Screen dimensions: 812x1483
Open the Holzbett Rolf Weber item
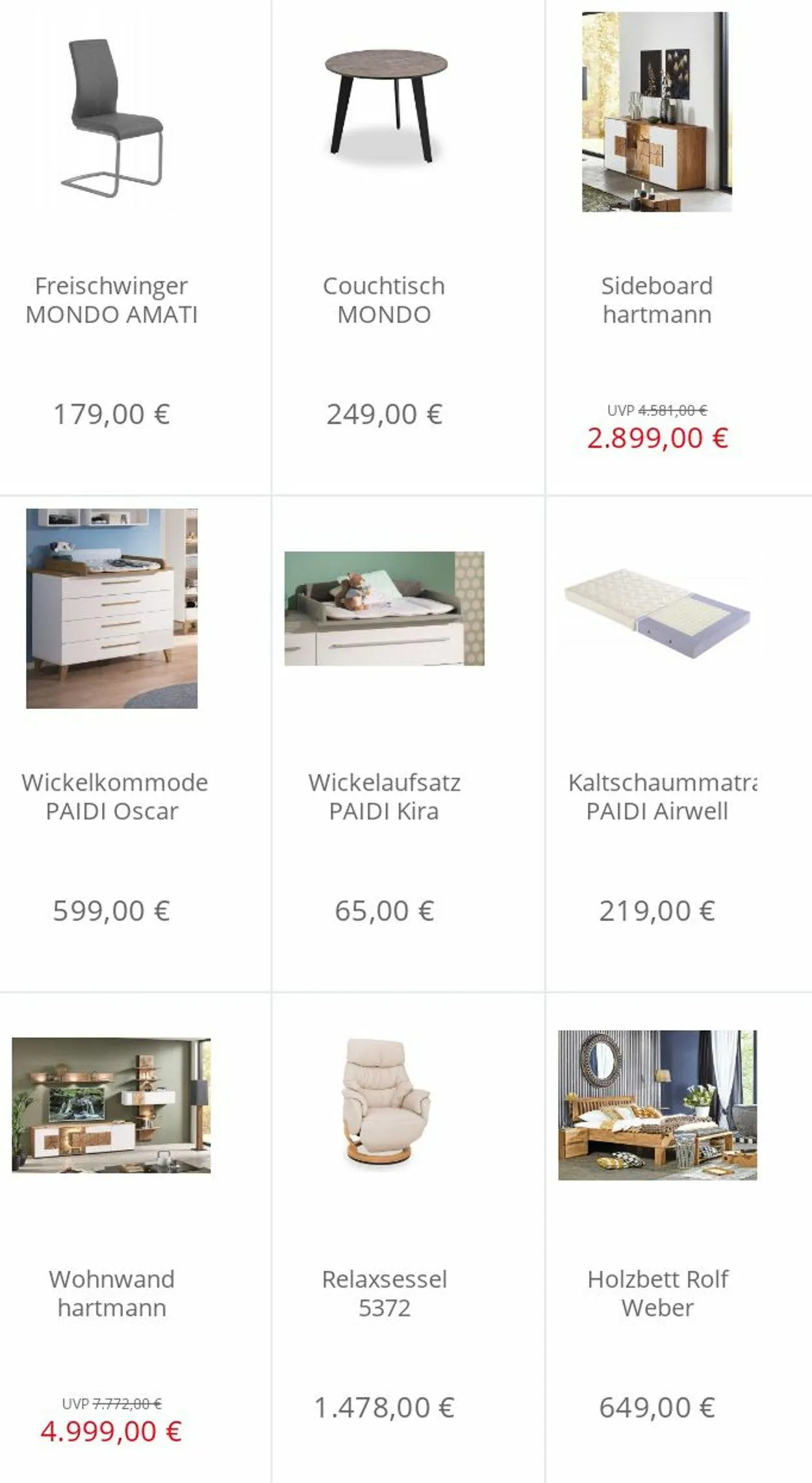[657, 1293]
